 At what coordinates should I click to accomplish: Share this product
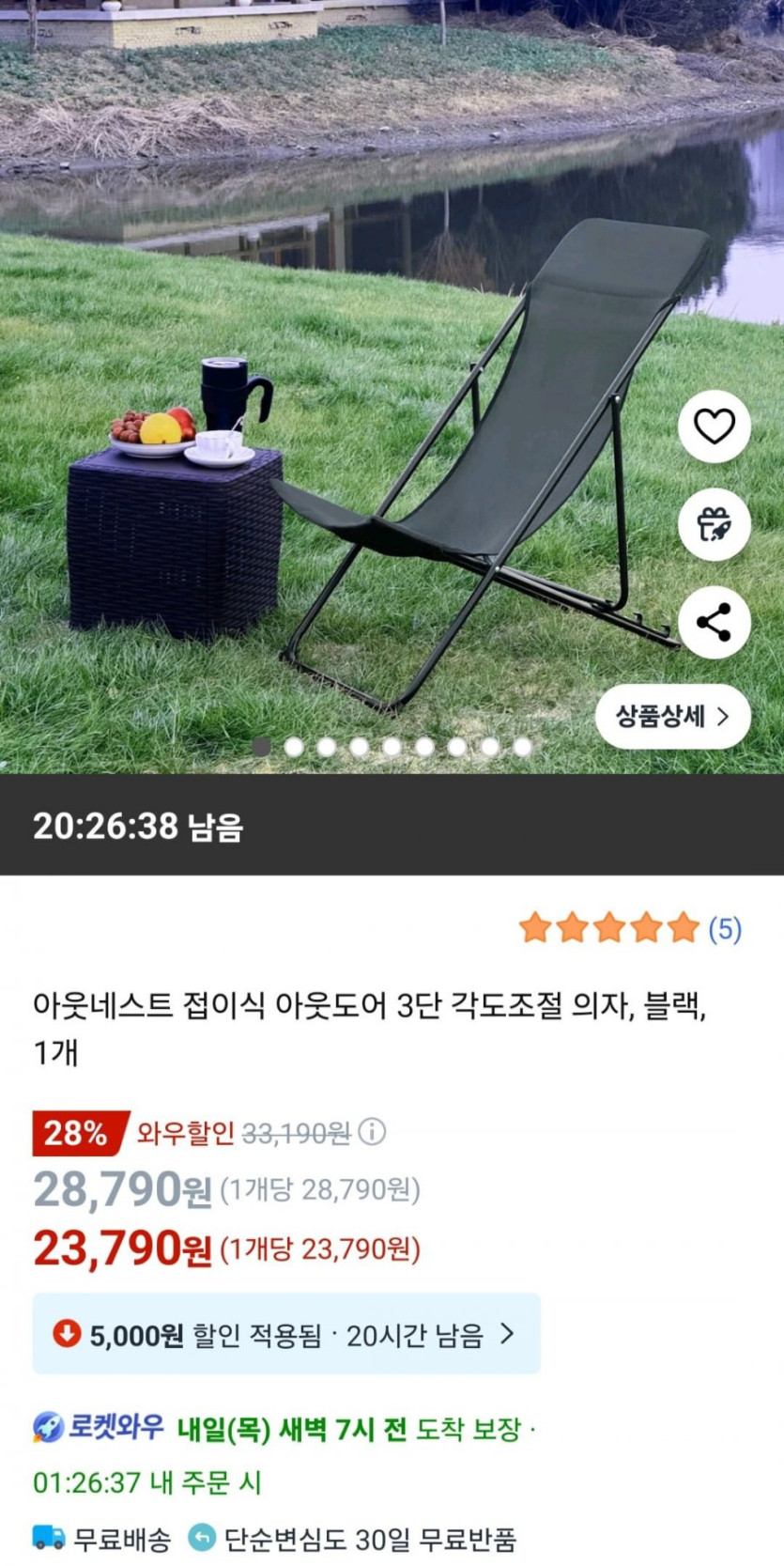[714, 622]
